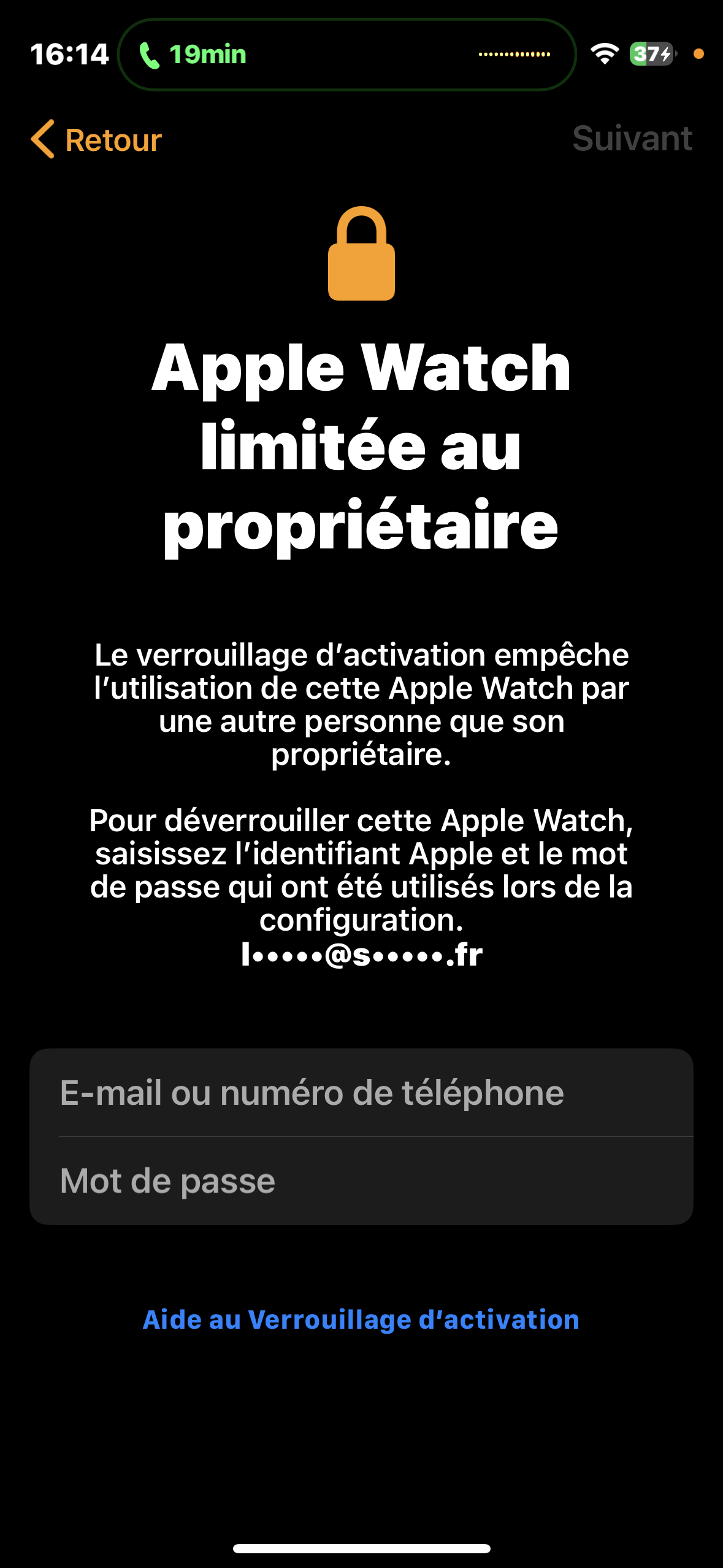Open Aide au Verrouillage d'activation link
The height and width of the screenshot is (1568, 723).
pos(361,1320)
